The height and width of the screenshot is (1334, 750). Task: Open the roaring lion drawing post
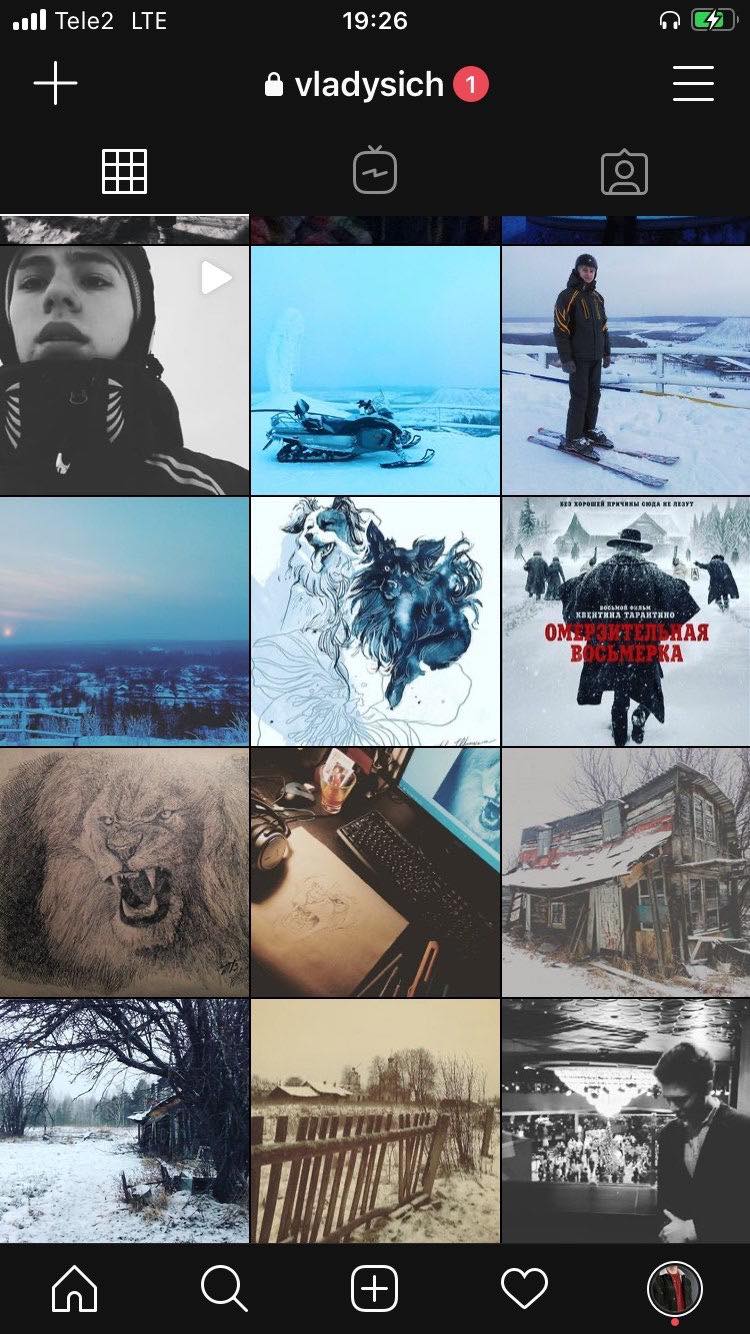tap(124, 872)
